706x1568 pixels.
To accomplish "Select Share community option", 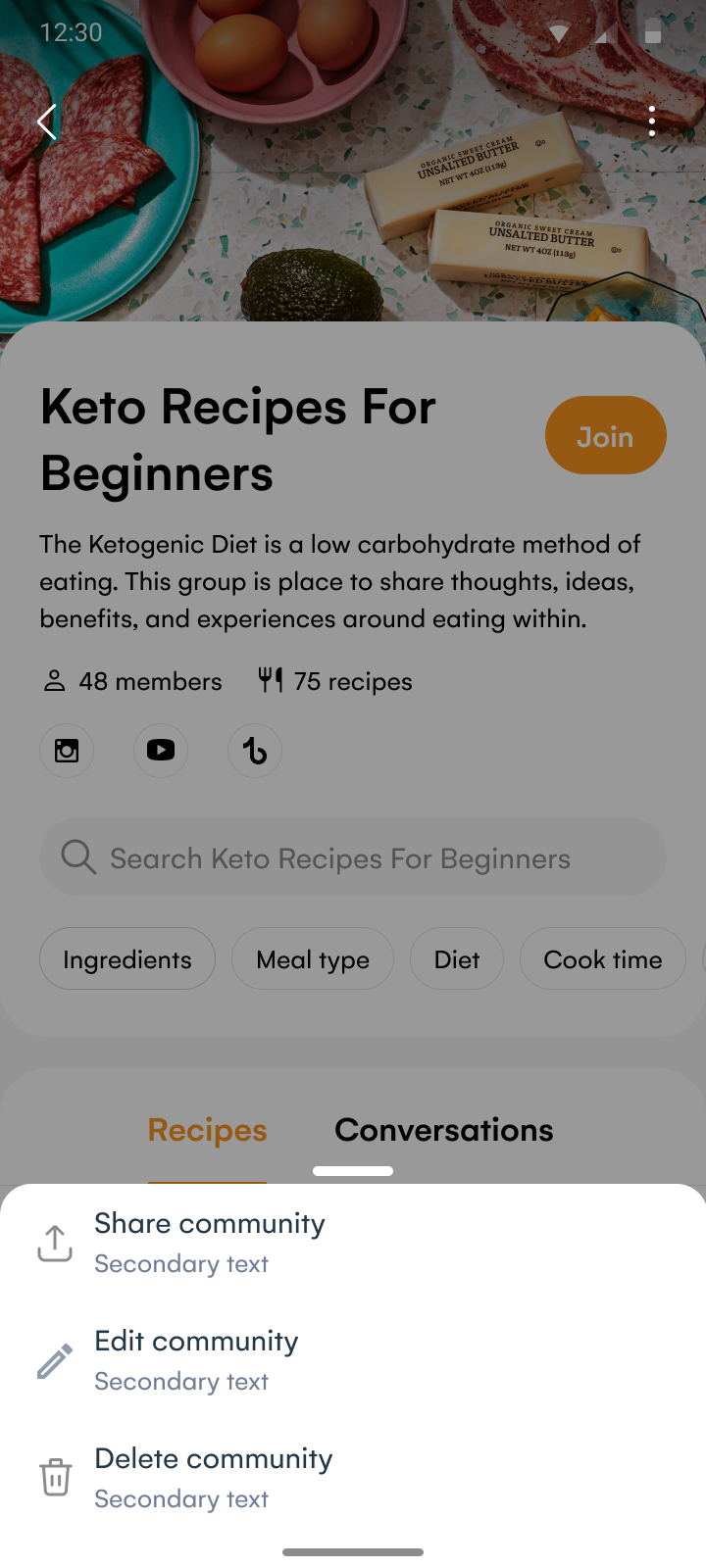I will 353,1243.
